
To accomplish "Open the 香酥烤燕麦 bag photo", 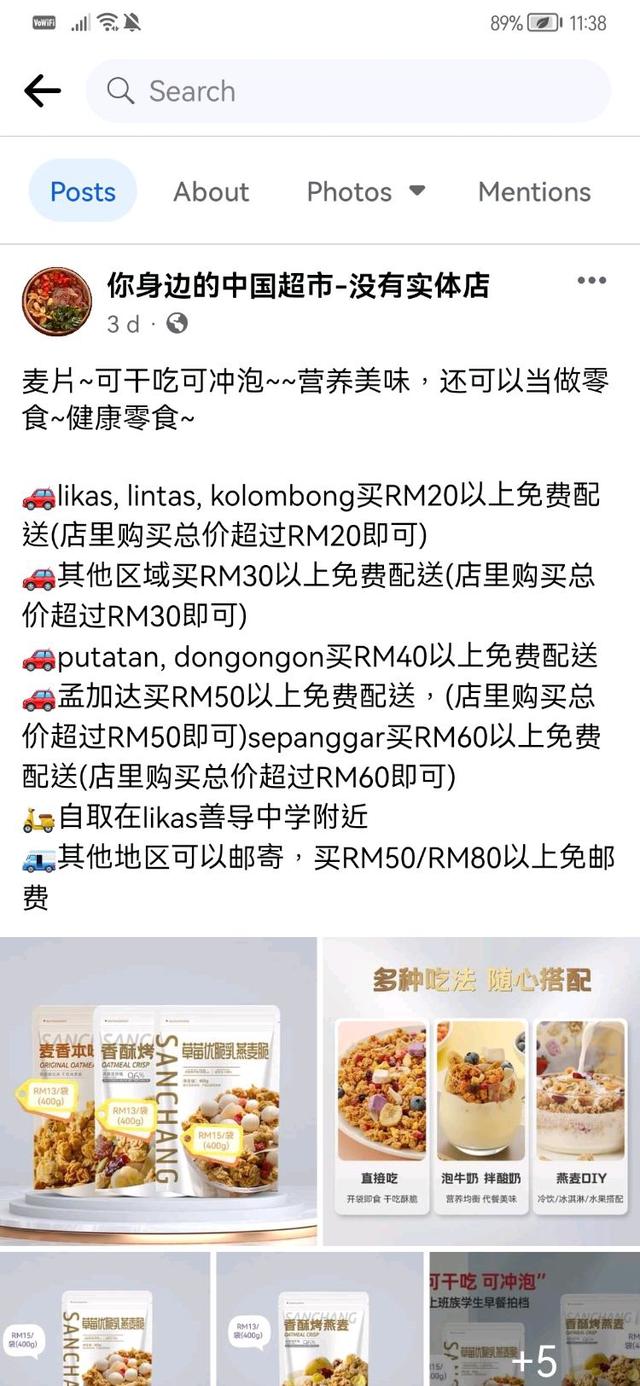I will click(320, 1320).
